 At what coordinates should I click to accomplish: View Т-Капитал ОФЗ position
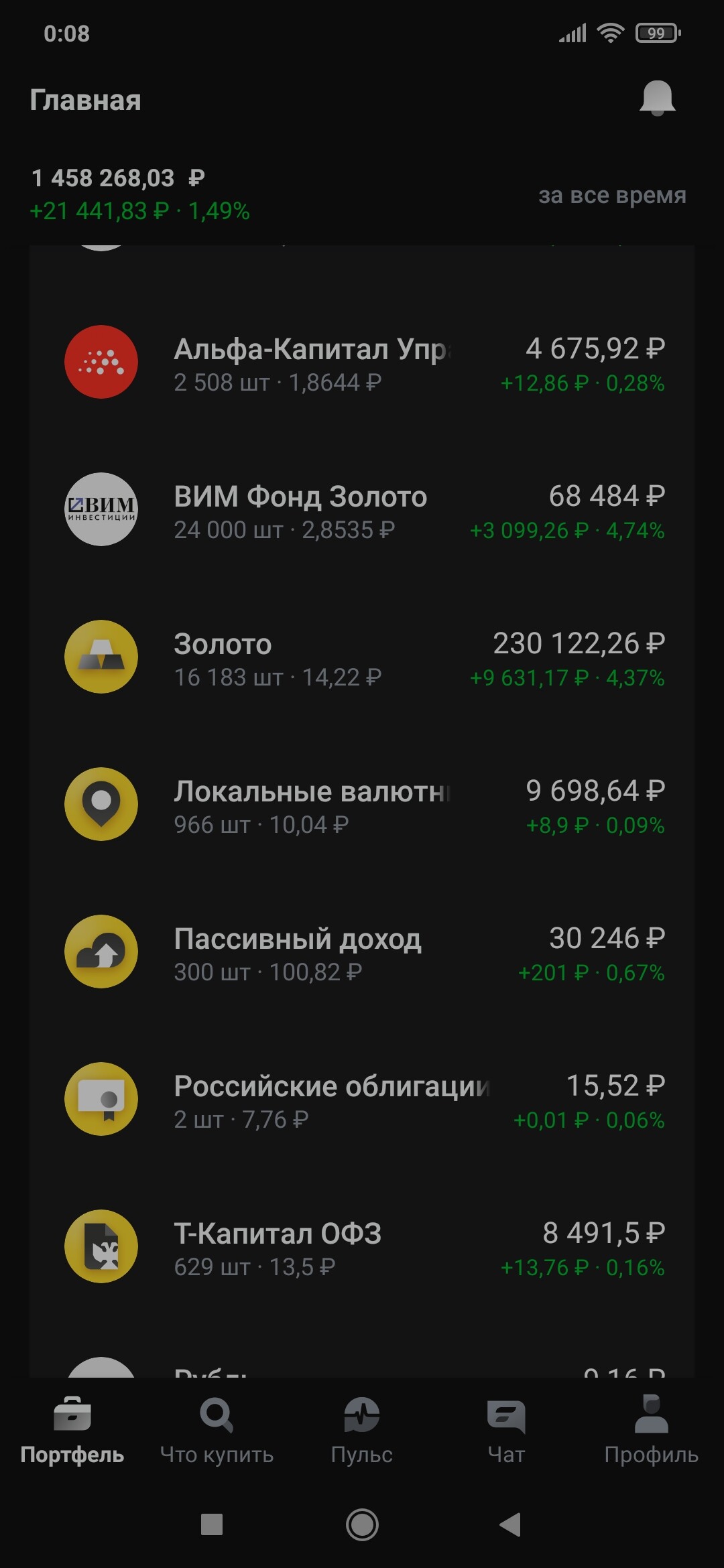coord(362,1248)
